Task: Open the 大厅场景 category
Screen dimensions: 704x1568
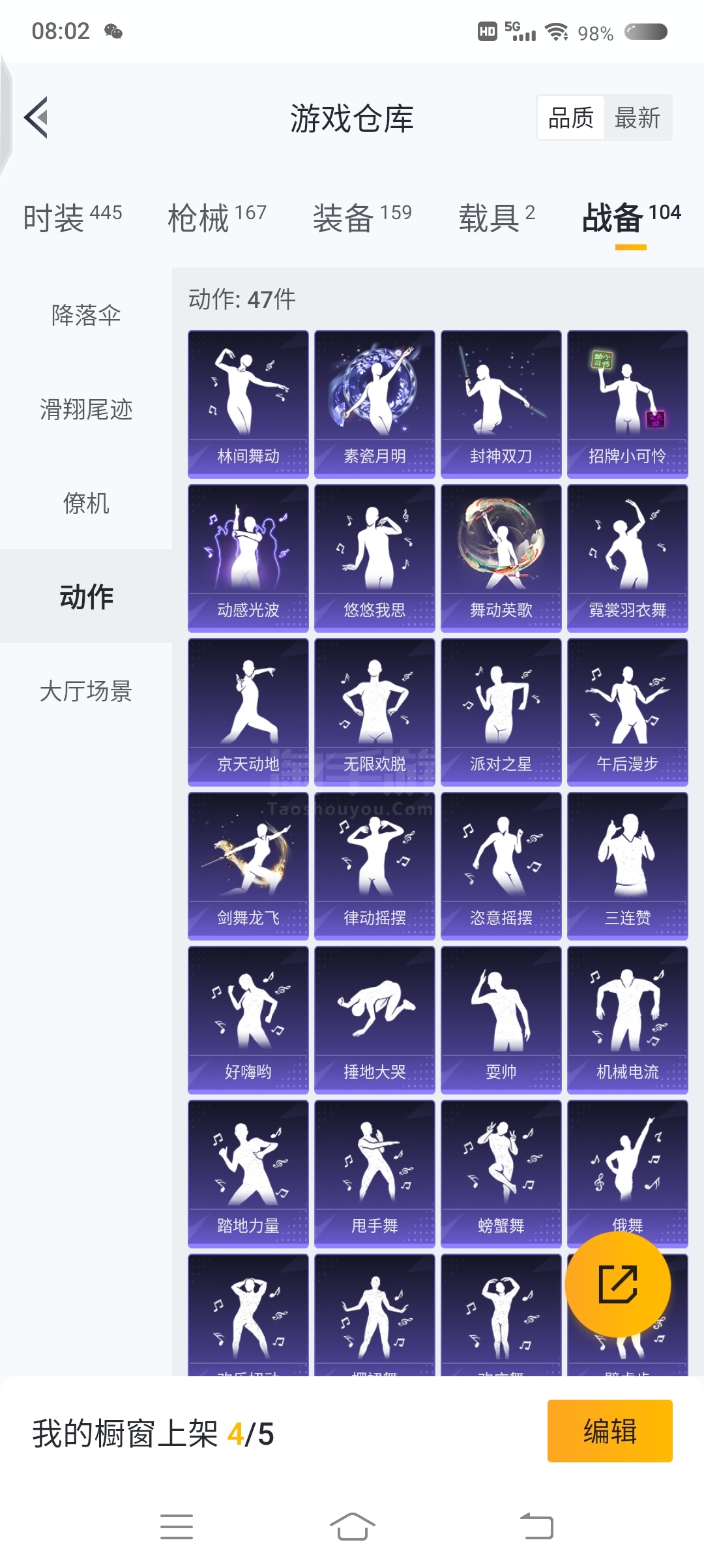Action: click(86, 691)
